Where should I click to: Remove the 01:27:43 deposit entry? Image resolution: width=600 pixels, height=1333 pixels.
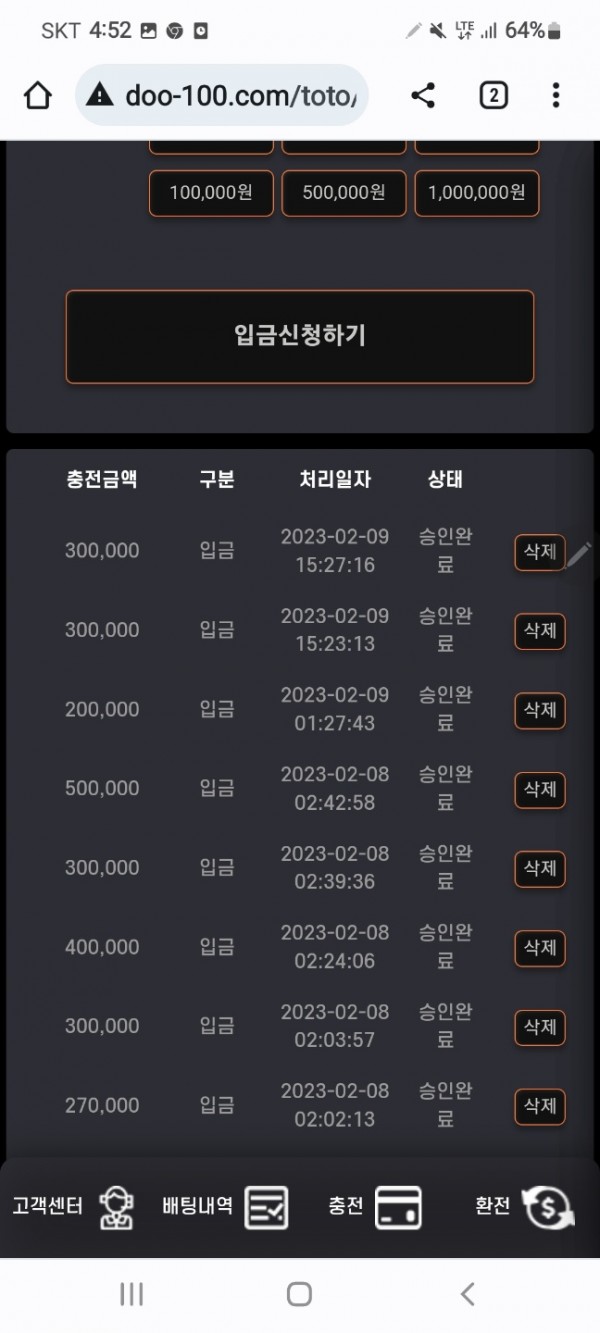tap(540, 710)
